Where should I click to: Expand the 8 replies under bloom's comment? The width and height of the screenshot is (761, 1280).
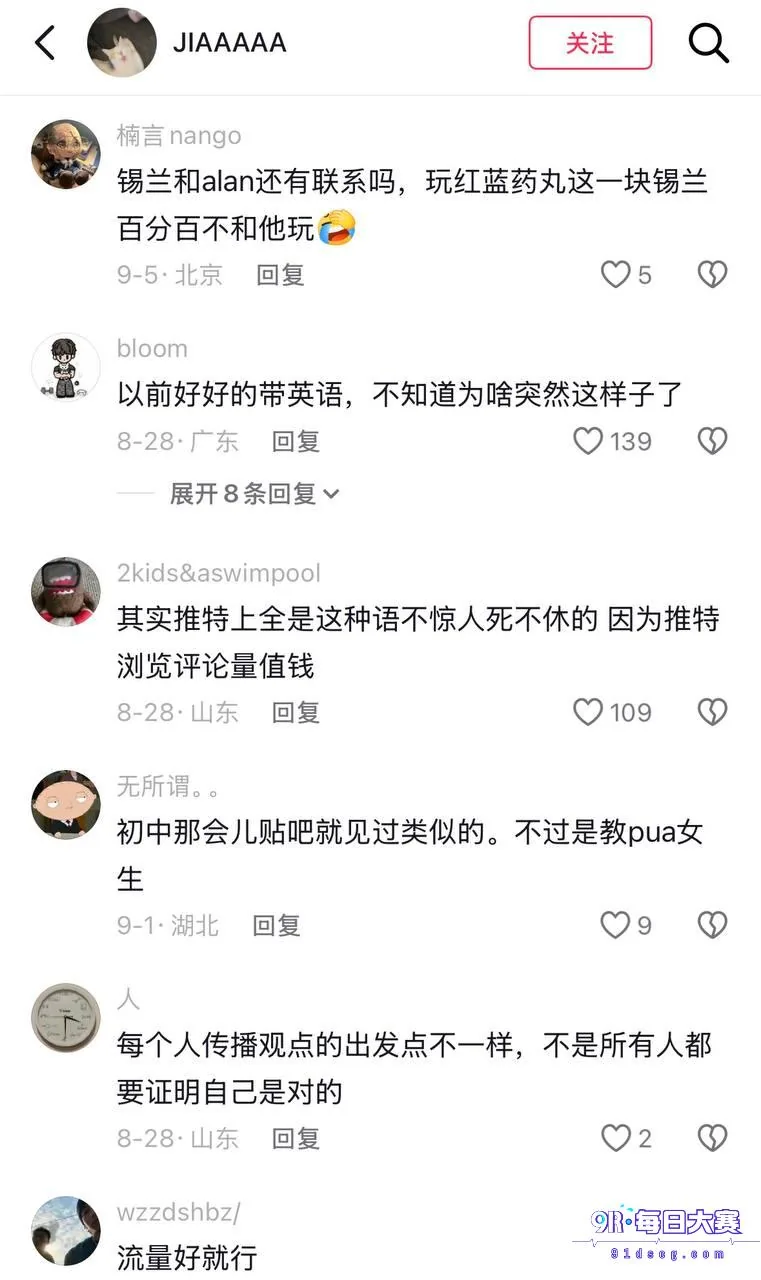pyautogui.click(x=255, y=493)
